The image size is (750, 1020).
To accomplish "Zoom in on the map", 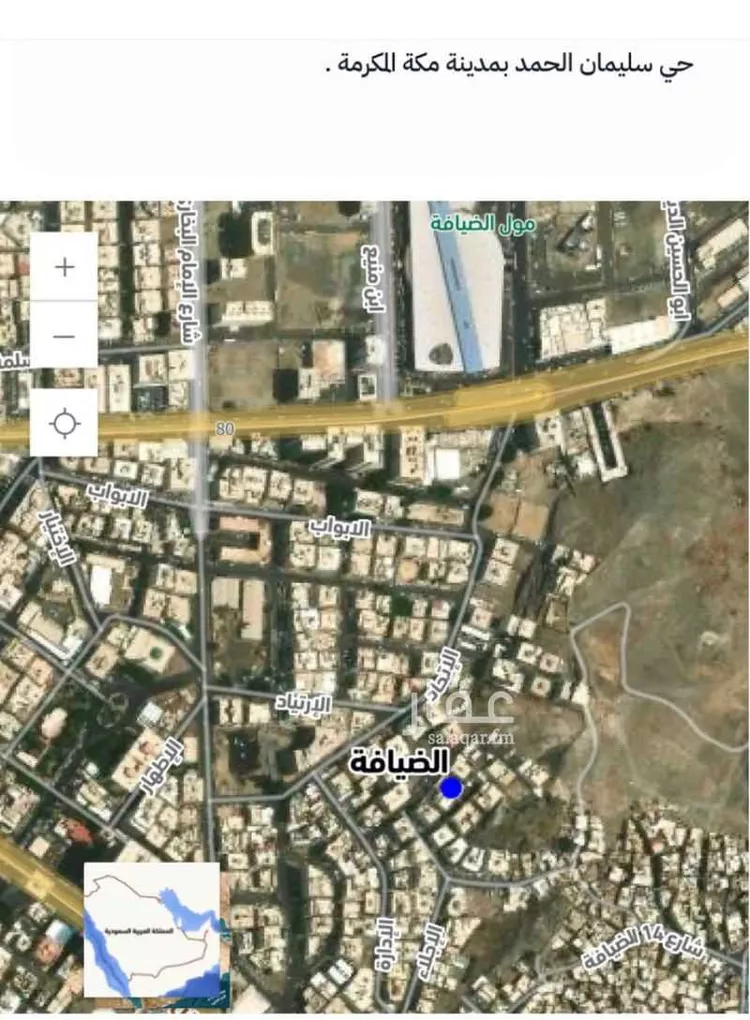I will click(64, 267).
